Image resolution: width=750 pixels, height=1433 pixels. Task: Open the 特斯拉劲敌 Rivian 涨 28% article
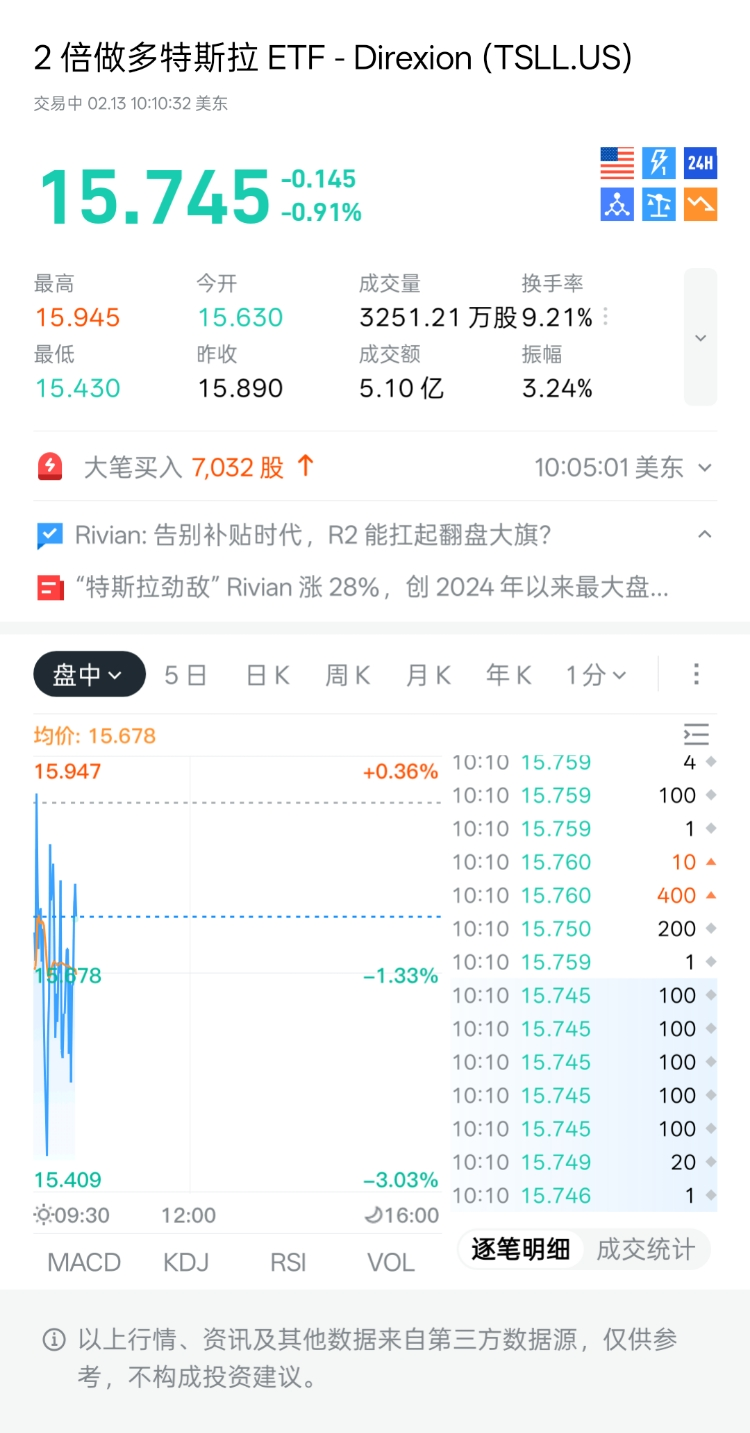(x=372, y=587)
